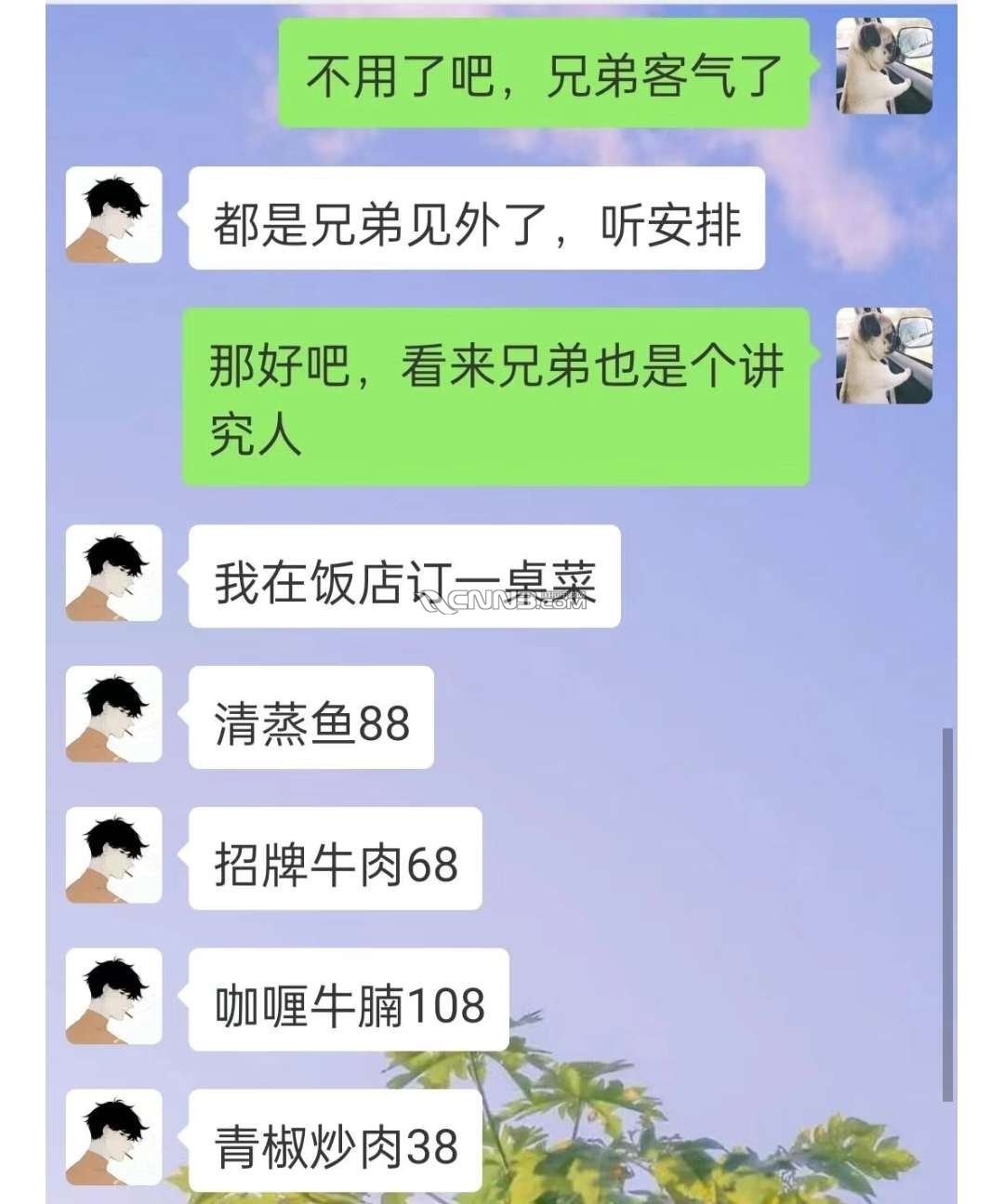Tap the avatar next to 我在饭店订一桌菜
Screen dimensions: 1004x1204
113,573
